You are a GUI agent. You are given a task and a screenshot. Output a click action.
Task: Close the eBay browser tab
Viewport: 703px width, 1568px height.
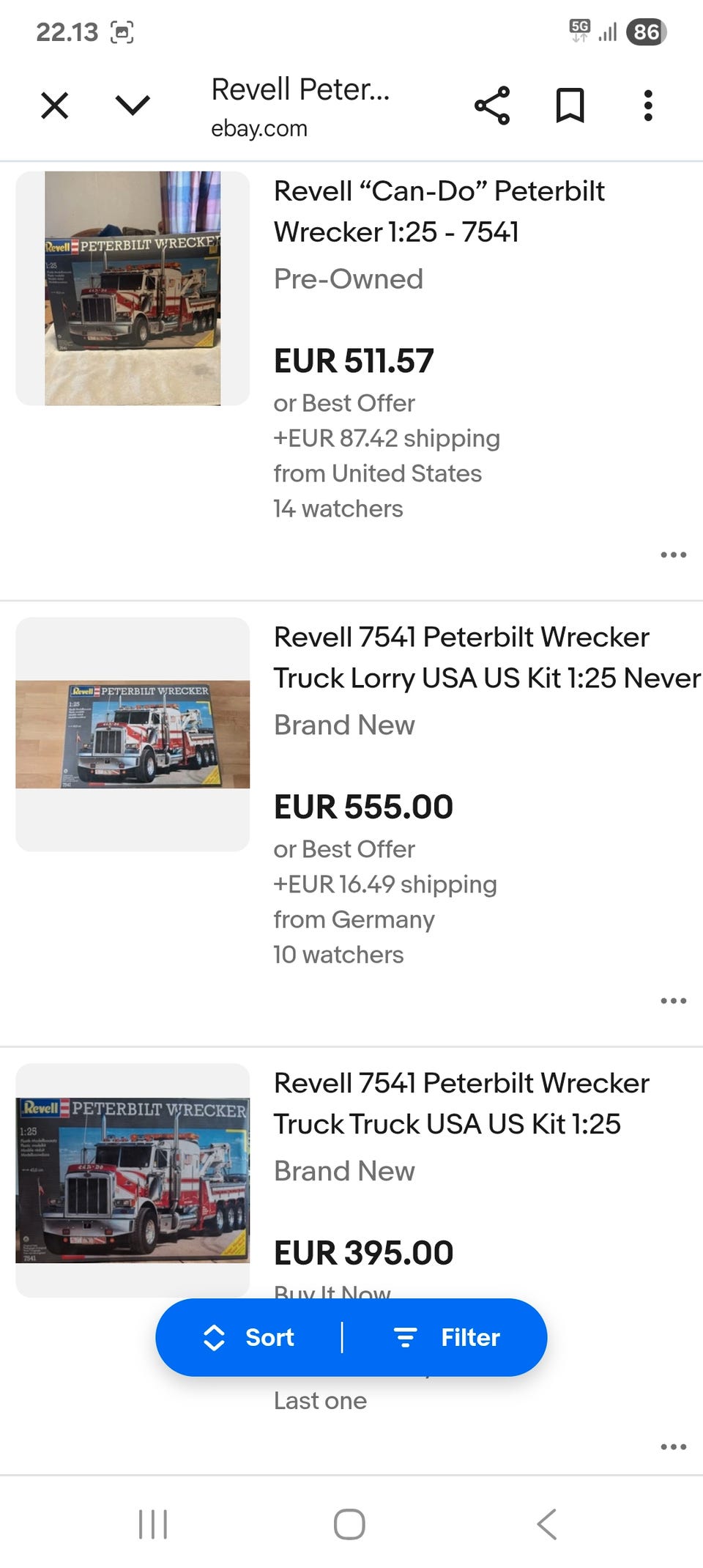55,106
